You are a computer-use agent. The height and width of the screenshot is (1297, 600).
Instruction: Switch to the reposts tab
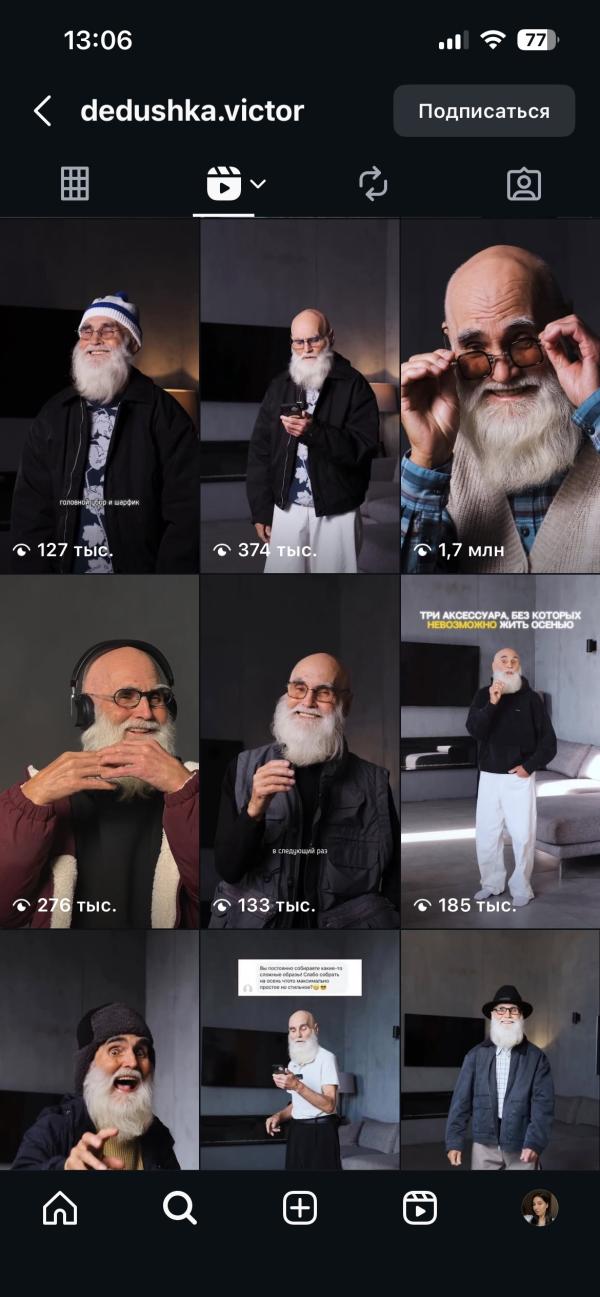[x=373, y=184]
